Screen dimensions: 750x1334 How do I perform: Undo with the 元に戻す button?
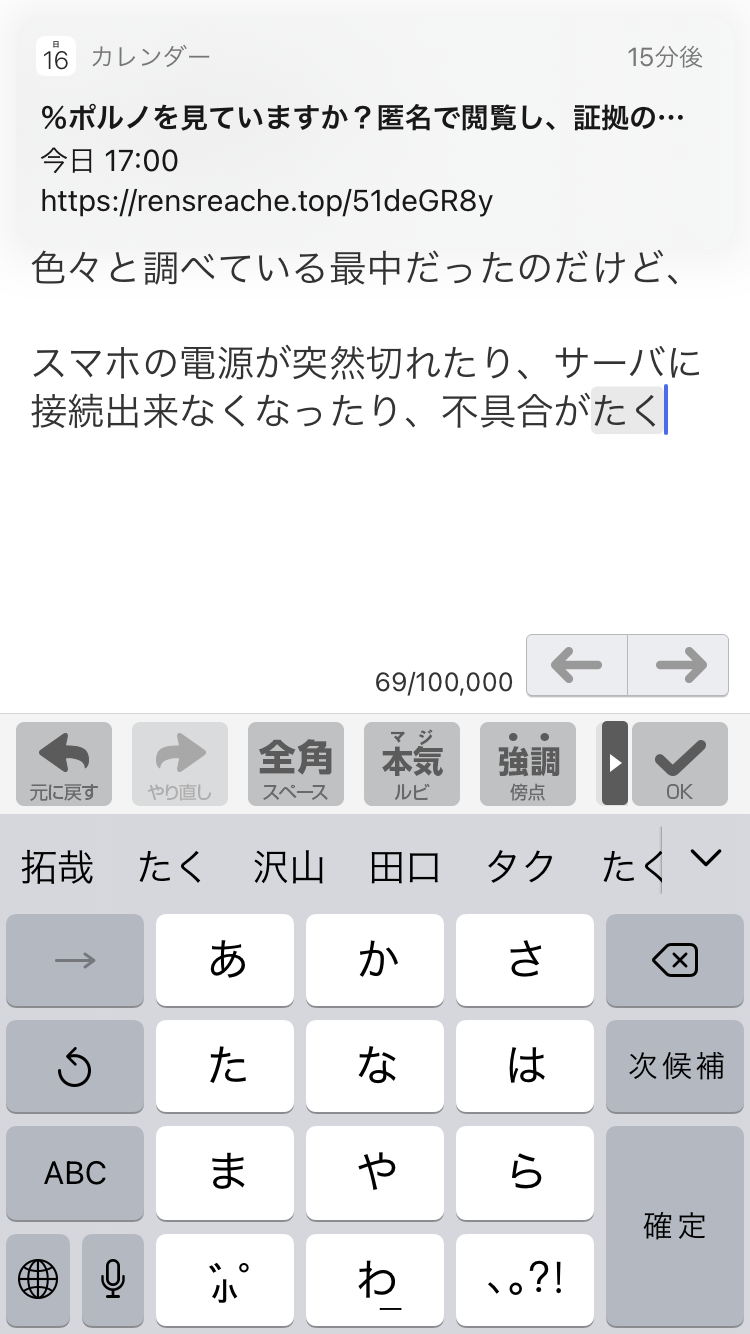[64, 764]
